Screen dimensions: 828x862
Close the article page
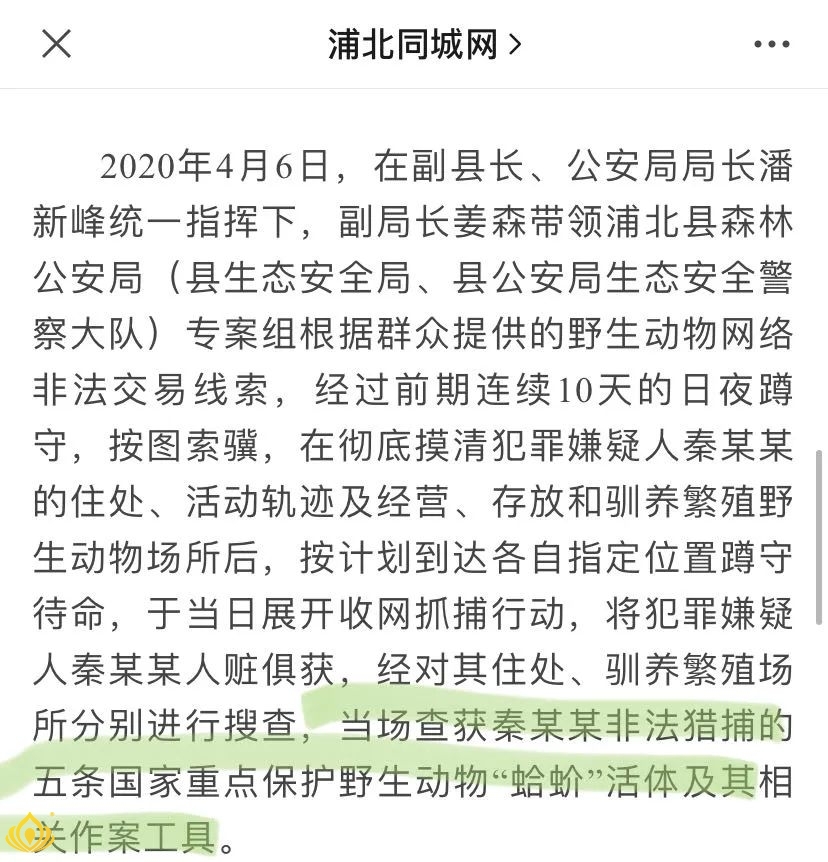point(56,44)
